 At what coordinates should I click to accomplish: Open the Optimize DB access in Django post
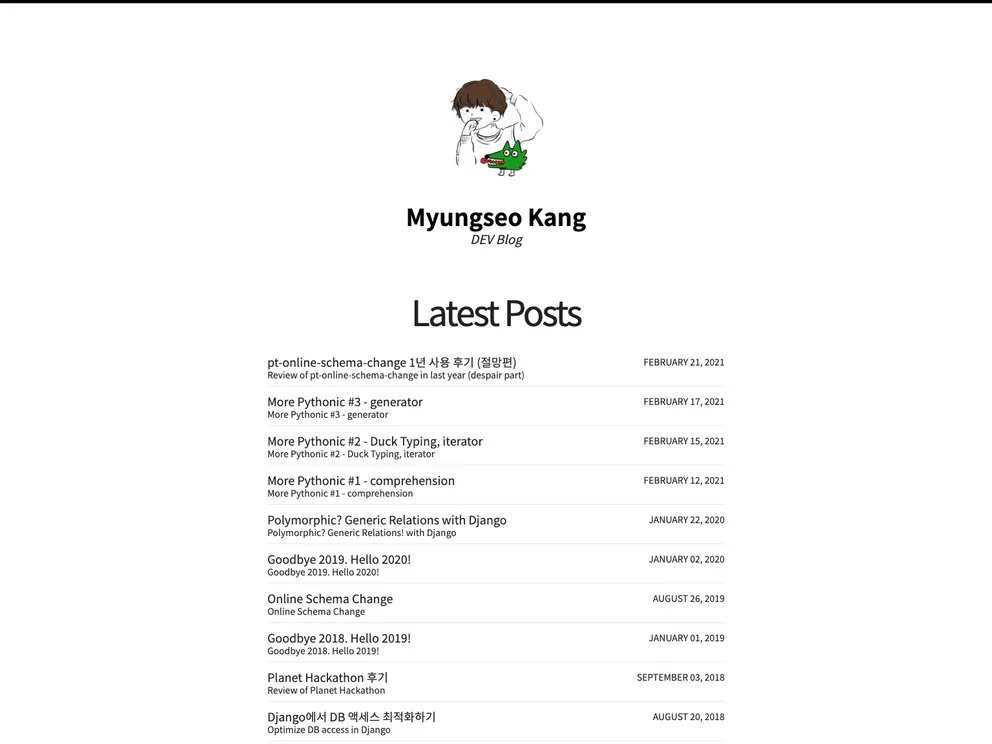[351, 717]
